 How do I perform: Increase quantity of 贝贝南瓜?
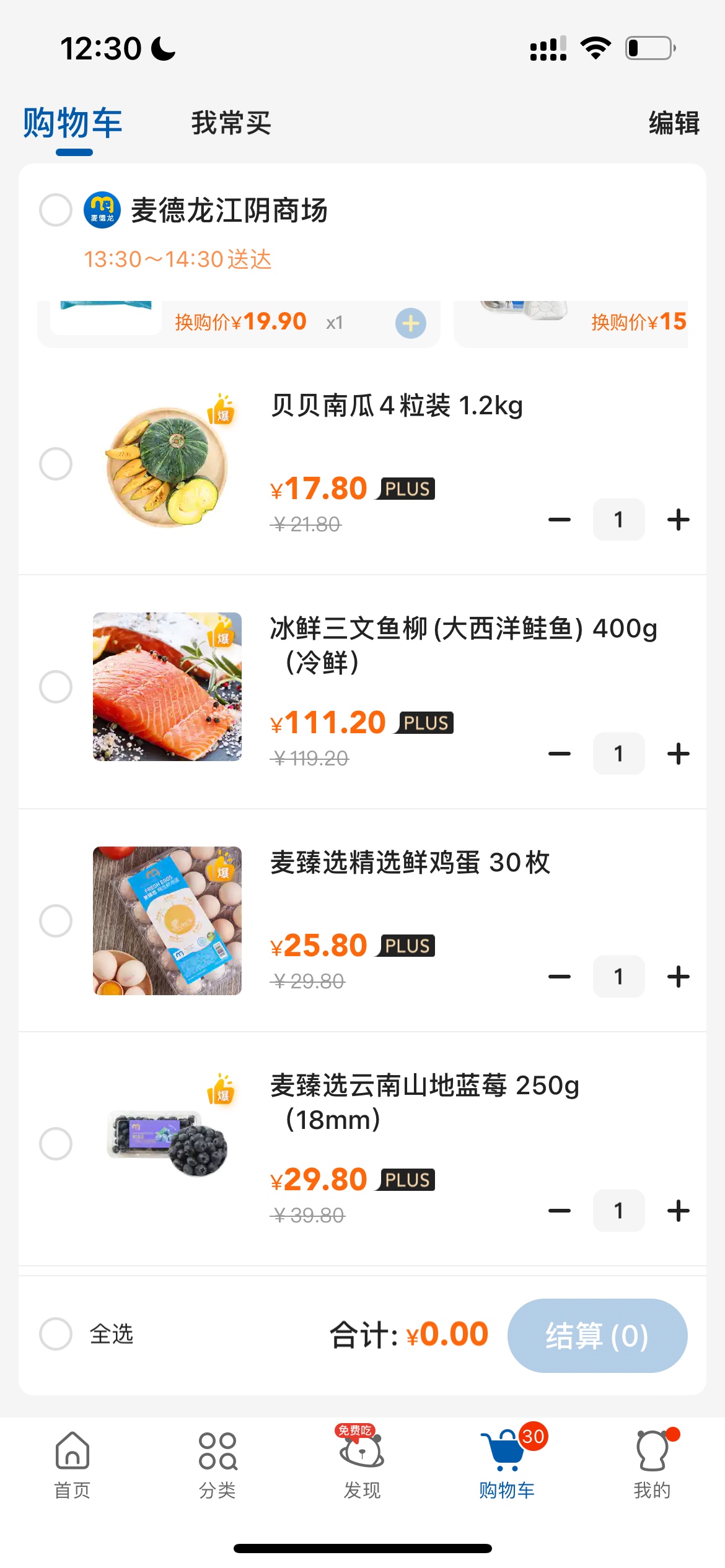[x=679, y=520]
